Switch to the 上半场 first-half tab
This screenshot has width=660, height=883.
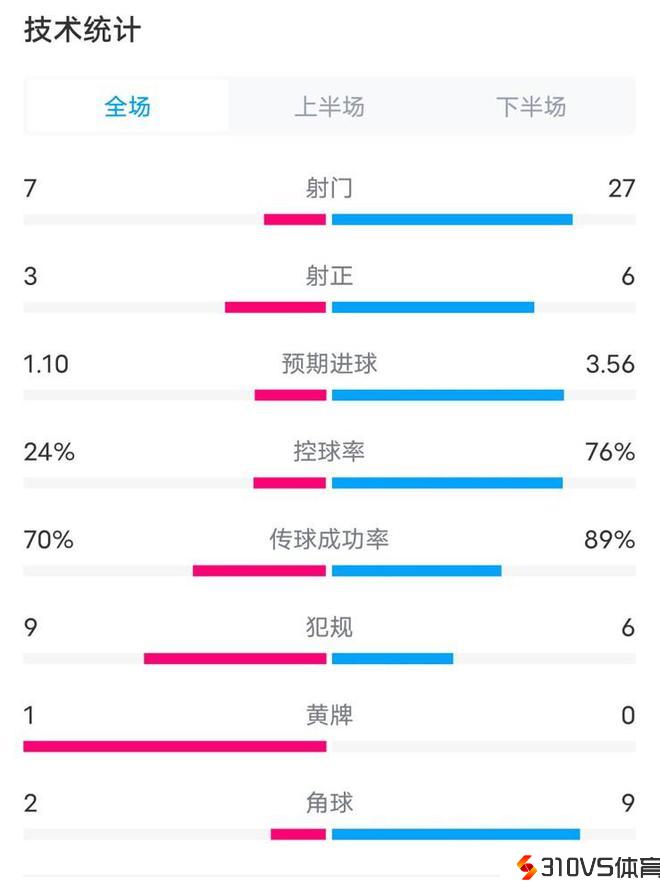click(x=329, y=107)
